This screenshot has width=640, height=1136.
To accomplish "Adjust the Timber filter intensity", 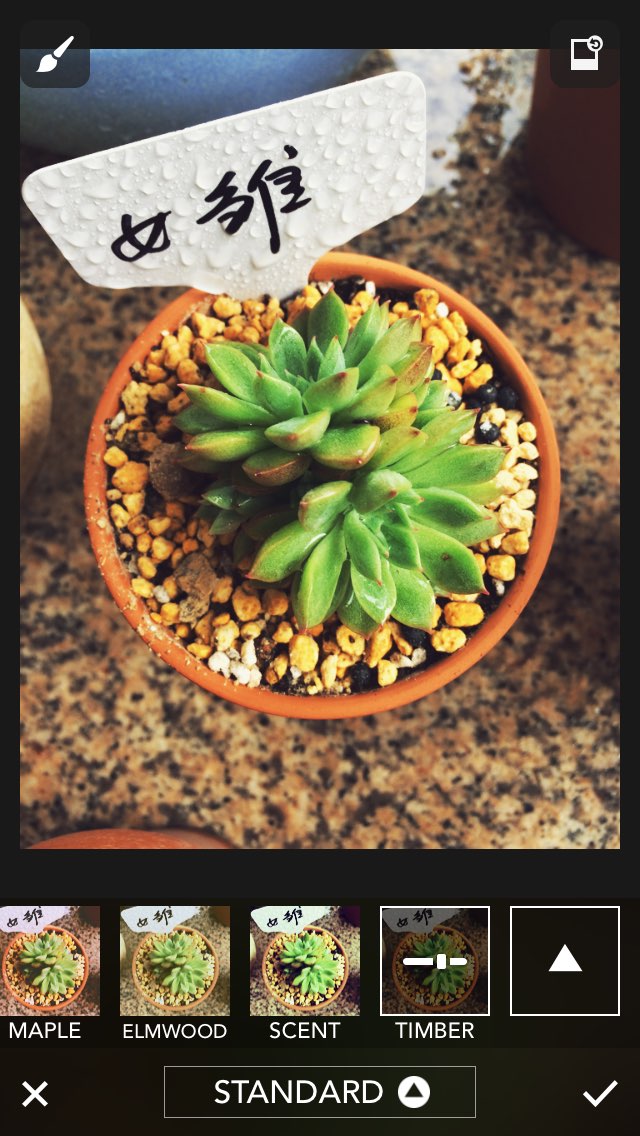I will pyautogui.click(x=435, y=961).
